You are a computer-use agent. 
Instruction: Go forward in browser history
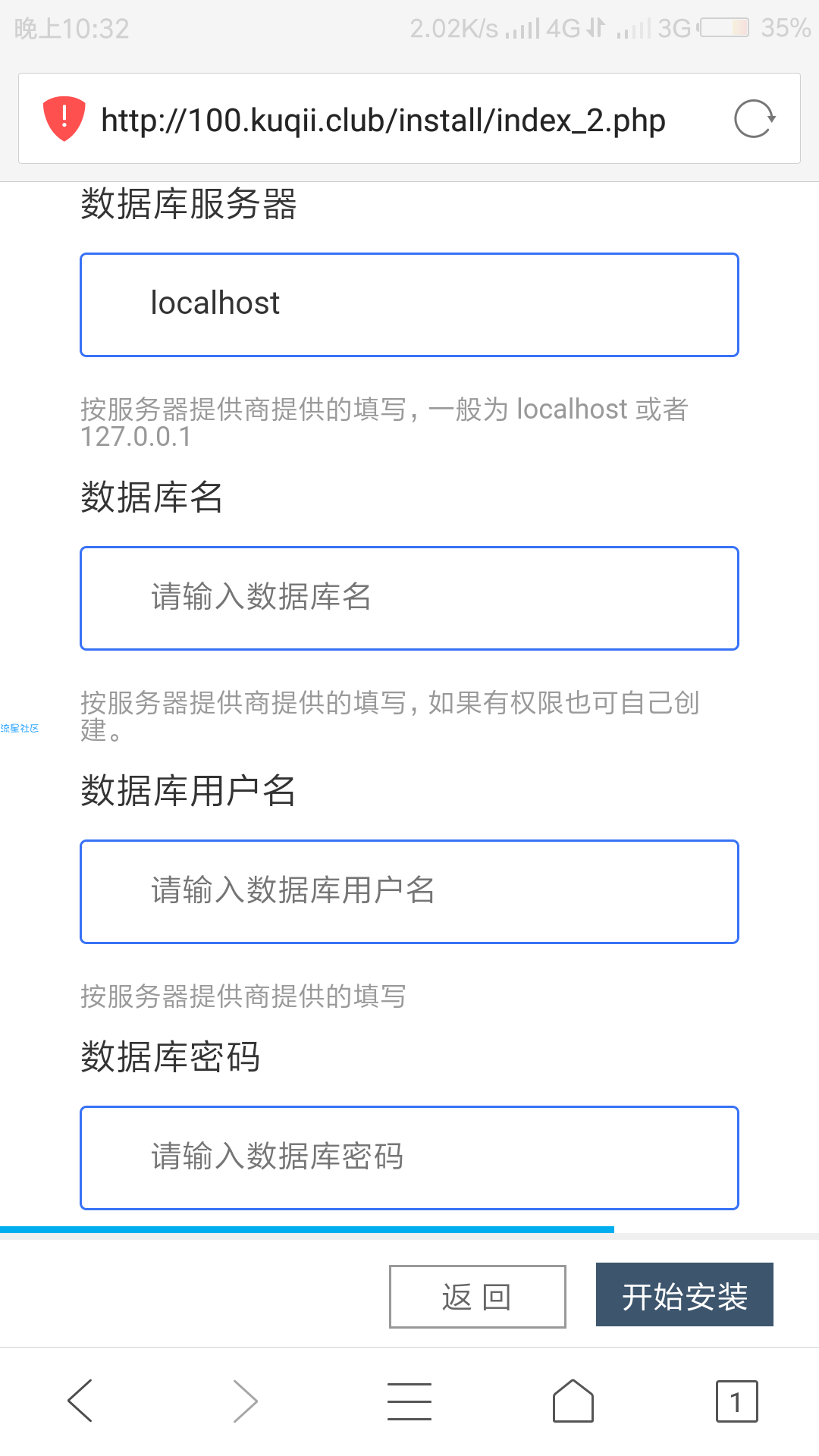coord(245,1400)
